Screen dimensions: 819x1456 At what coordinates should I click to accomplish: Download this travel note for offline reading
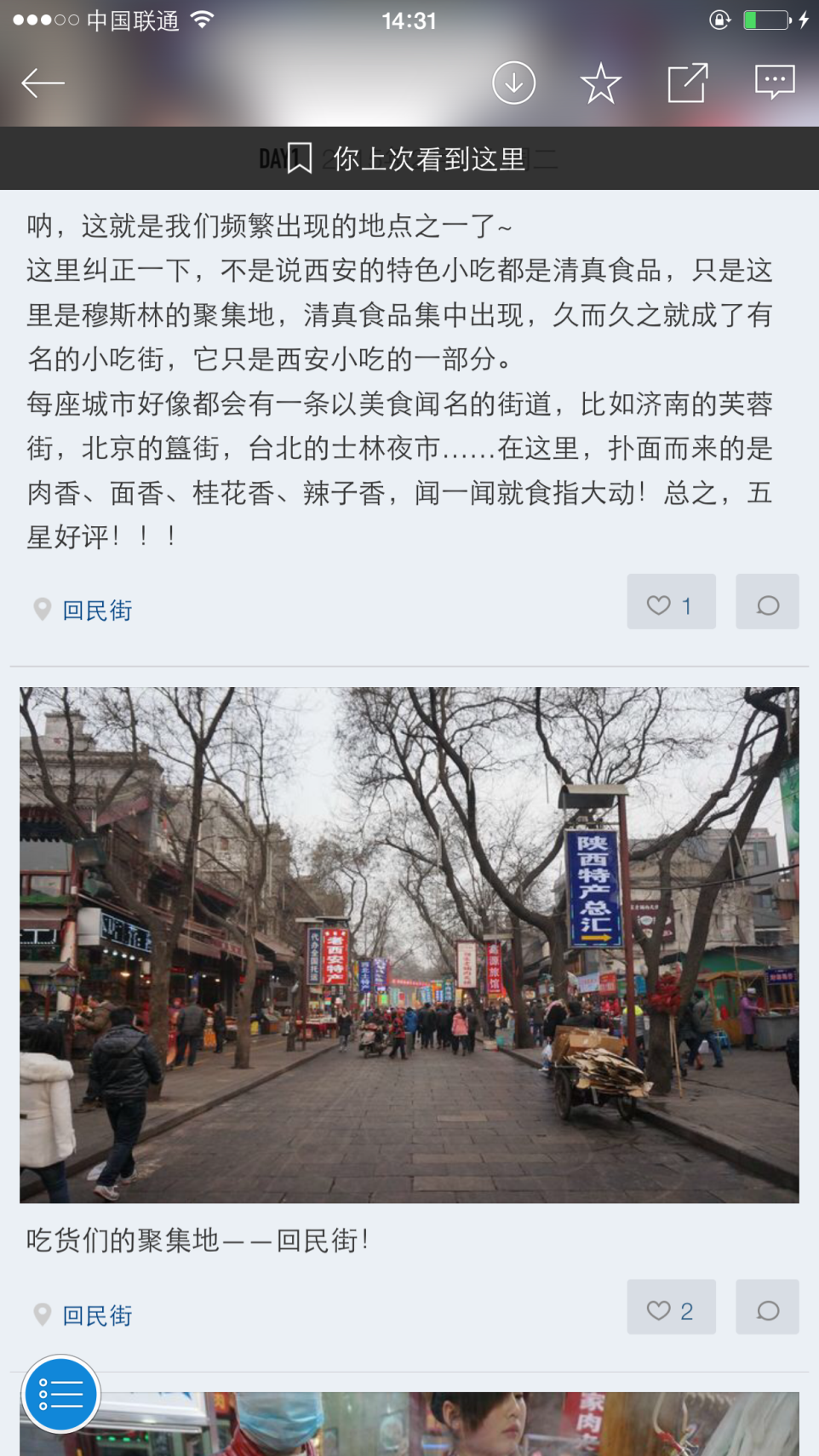(x=513, y=83)
